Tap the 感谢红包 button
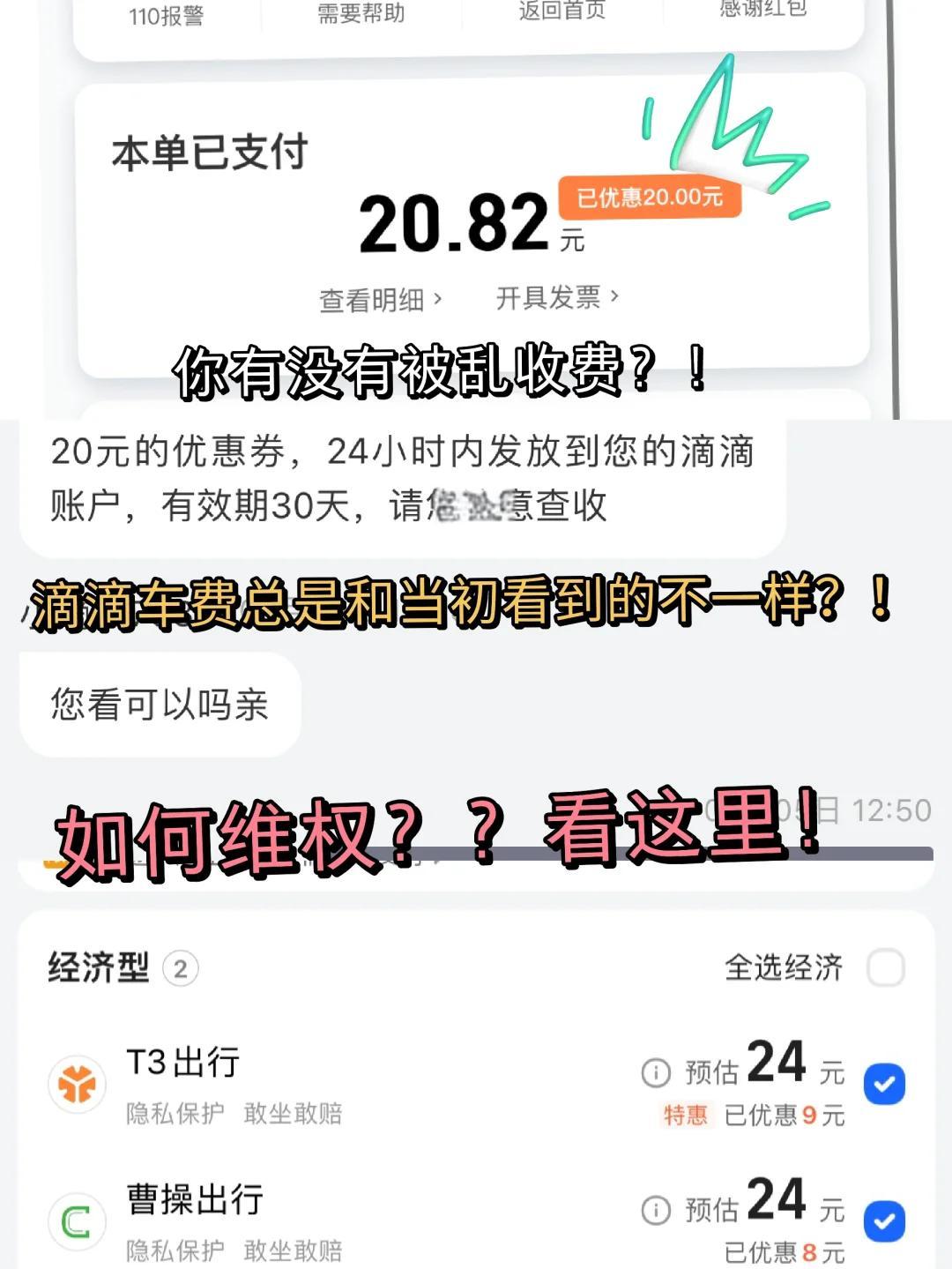The image size is (952, 1269). [x=763, y=9]
